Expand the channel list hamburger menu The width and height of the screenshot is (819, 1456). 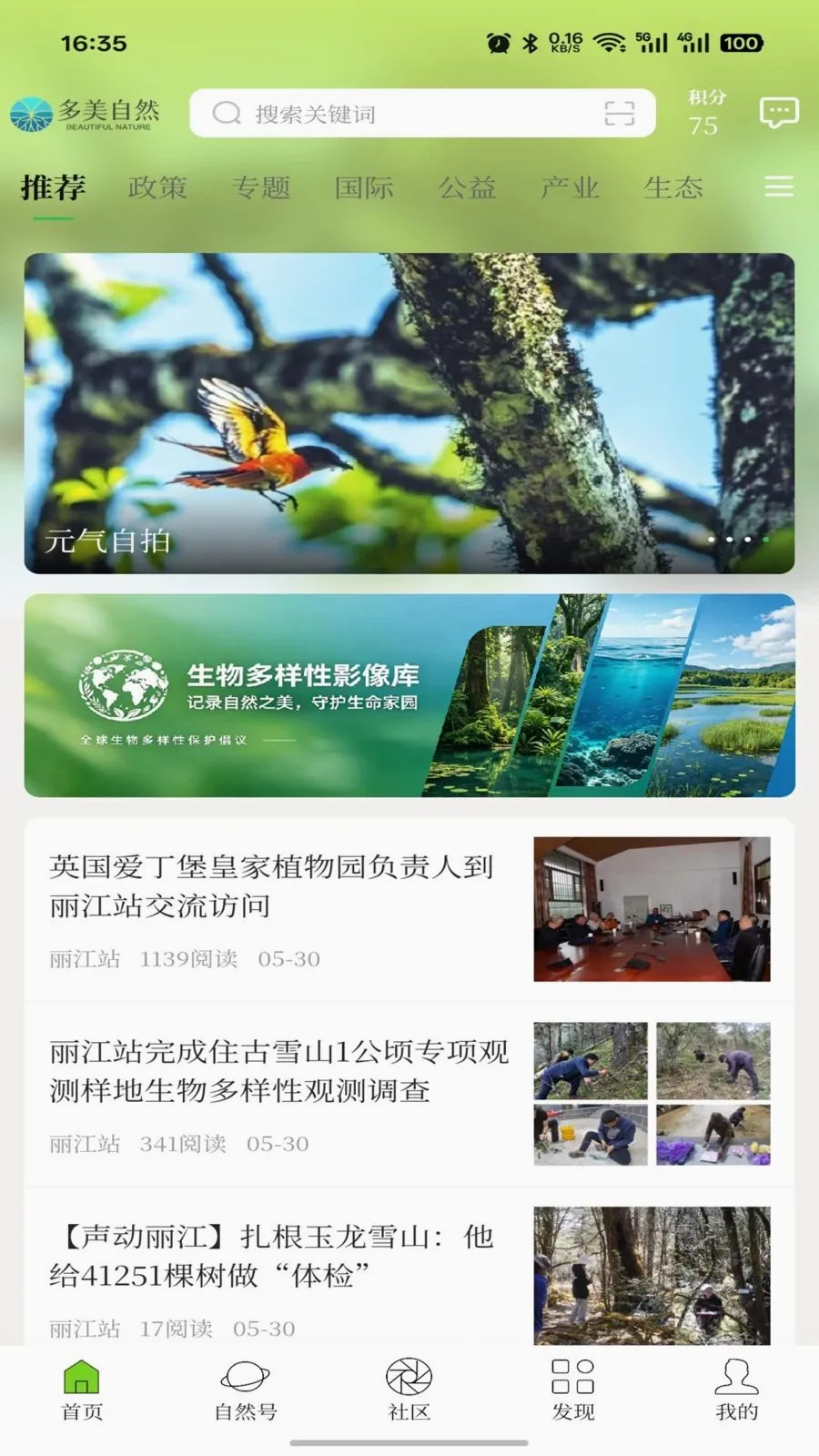click(779, 187)
